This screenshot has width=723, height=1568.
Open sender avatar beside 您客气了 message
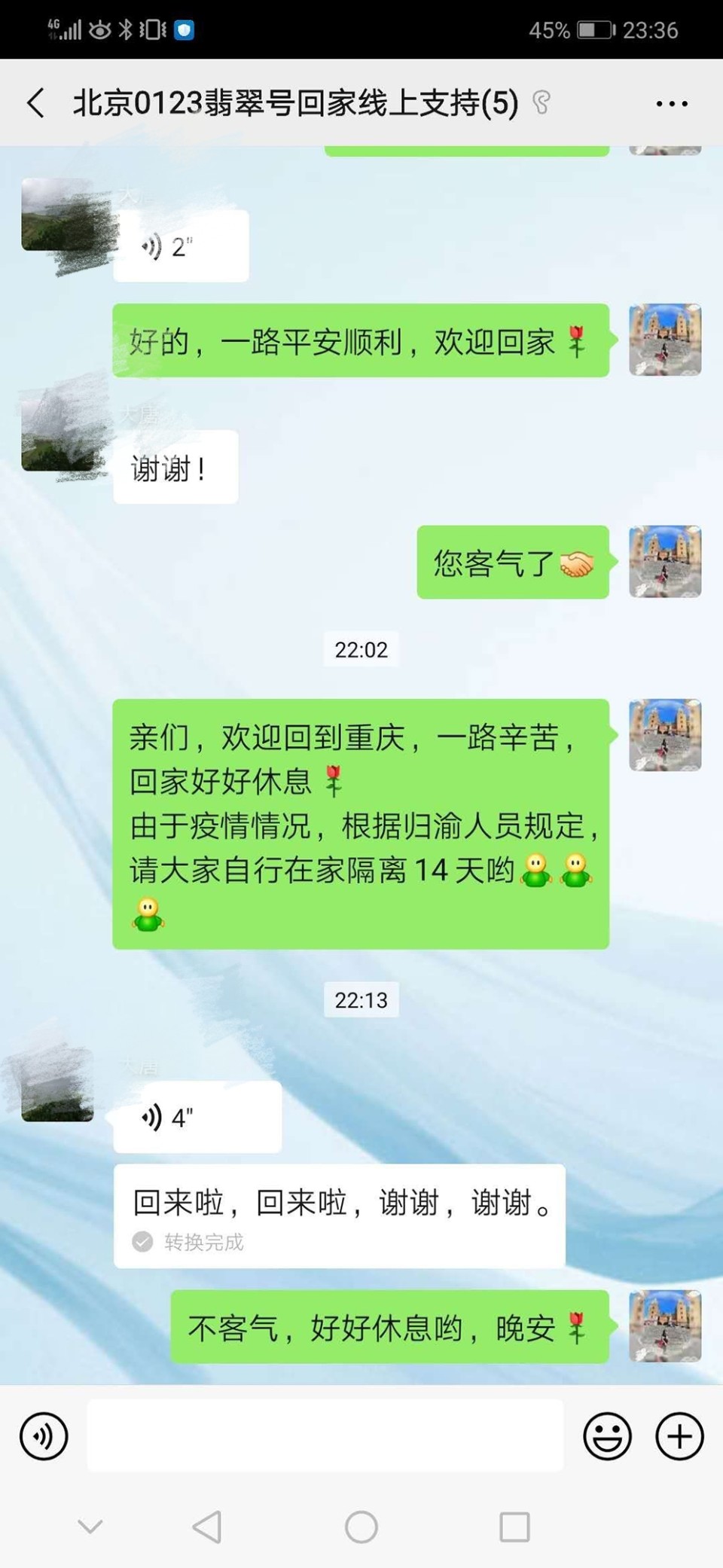[x=665, y=562]
